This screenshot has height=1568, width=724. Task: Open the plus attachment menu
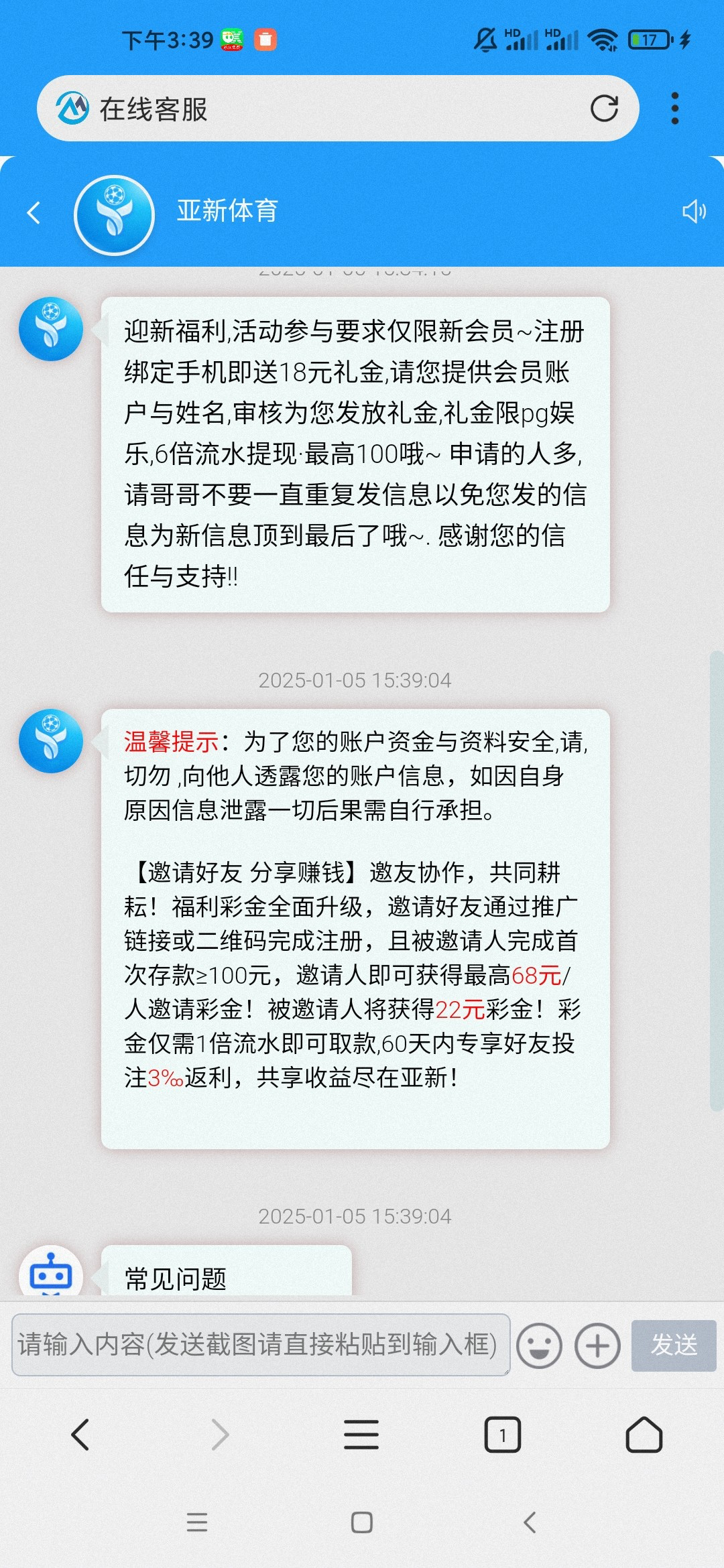tap(597, 1346)
